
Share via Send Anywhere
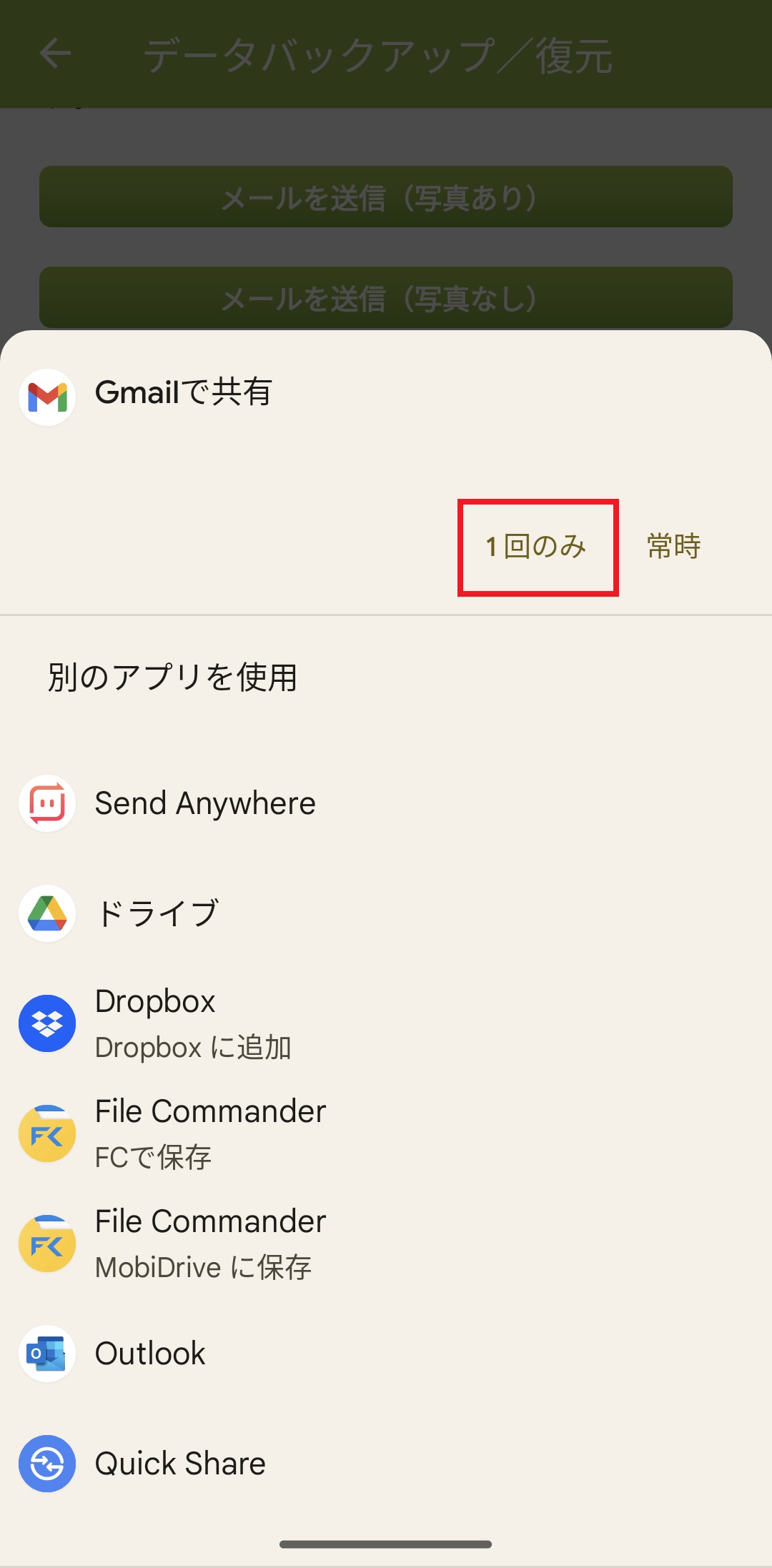coord(204,803)
